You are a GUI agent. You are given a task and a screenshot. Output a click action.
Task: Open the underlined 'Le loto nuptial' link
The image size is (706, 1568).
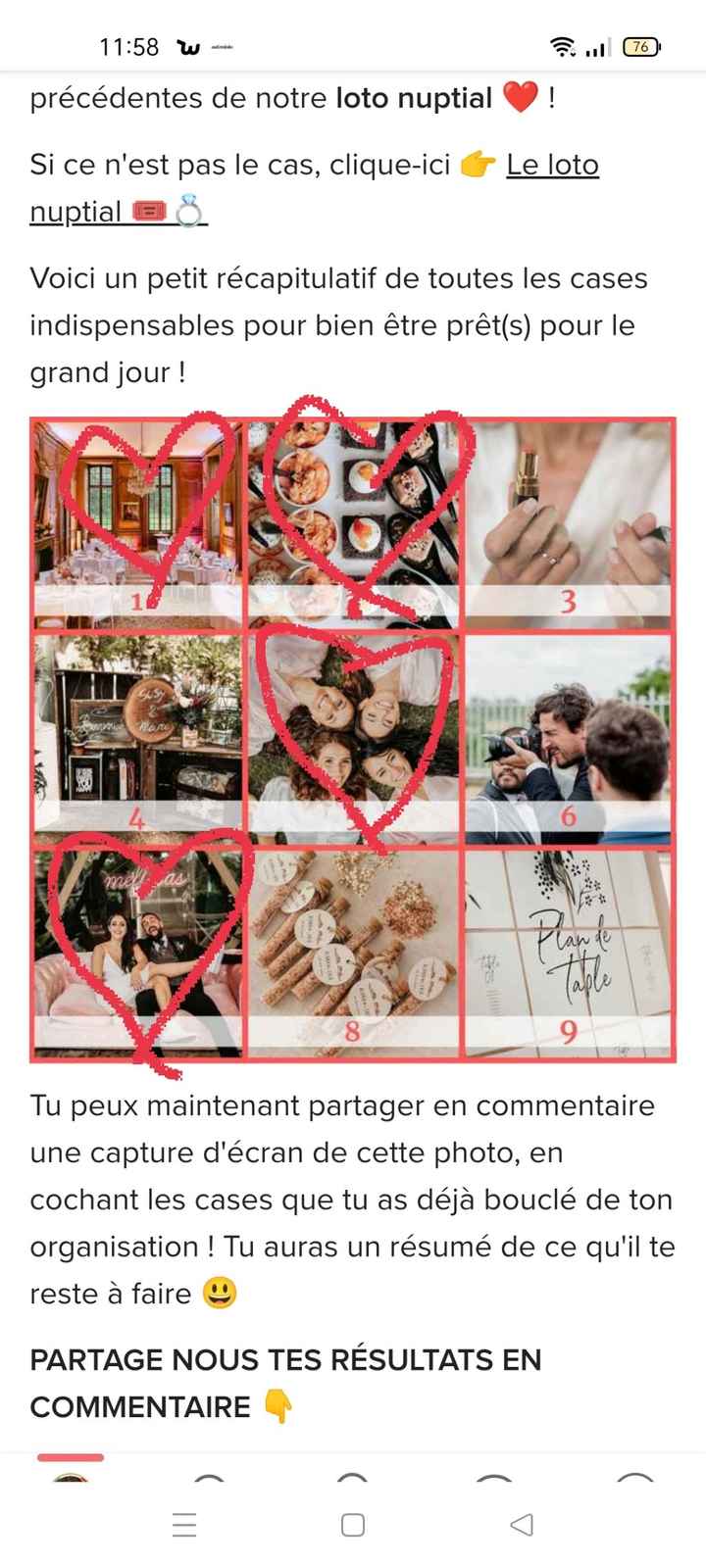(552, 165)
